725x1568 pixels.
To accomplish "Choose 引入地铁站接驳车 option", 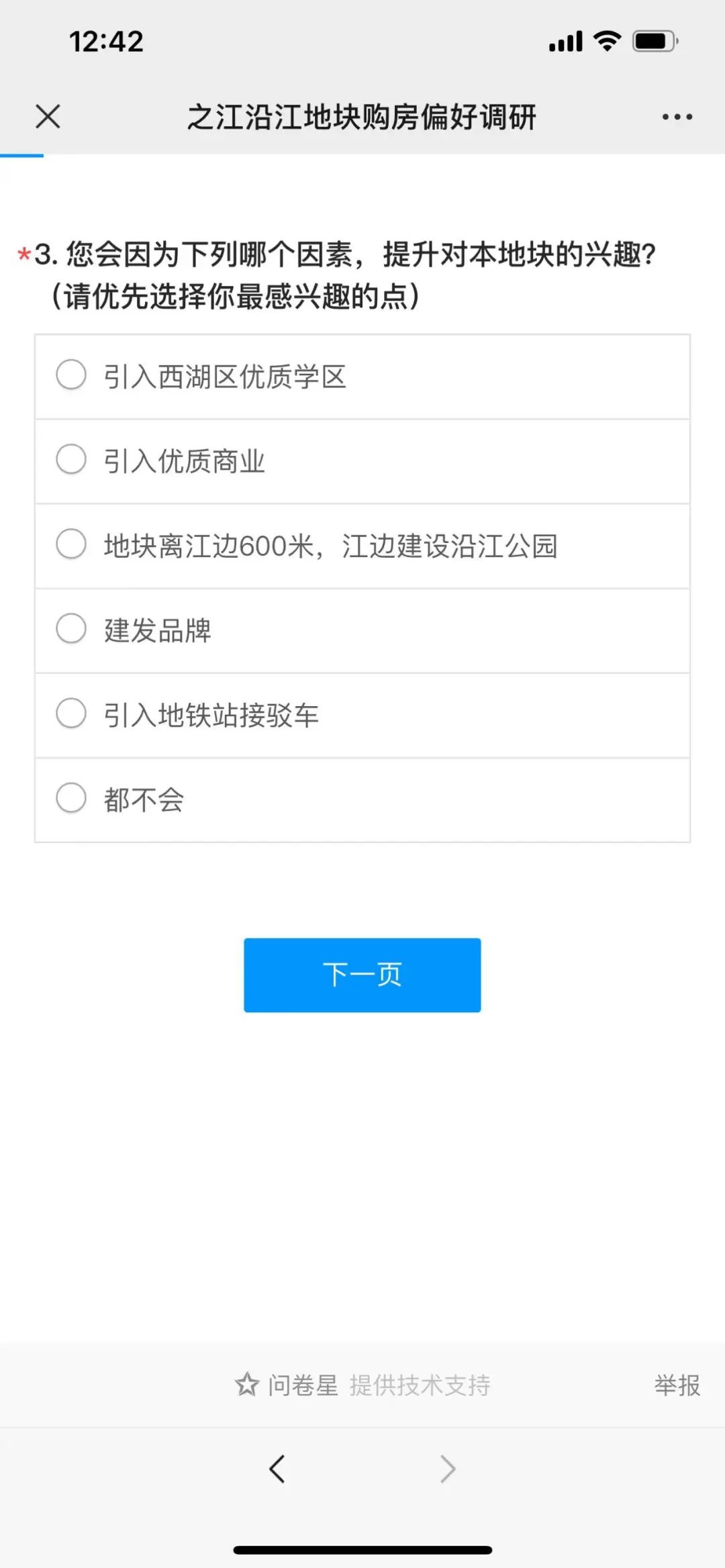I will pos(362,715).
